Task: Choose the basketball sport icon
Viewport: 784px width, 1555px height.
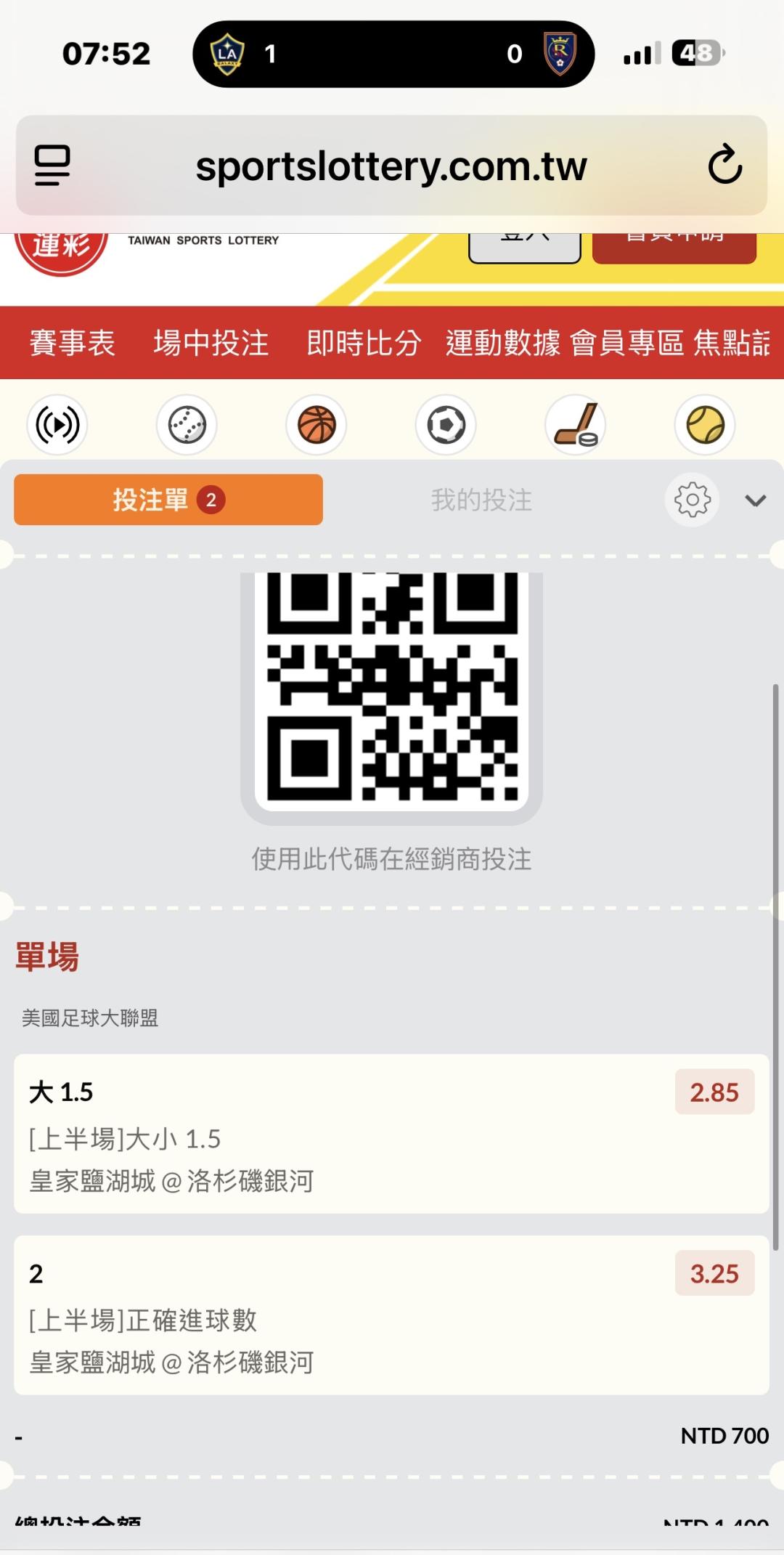Action: click(317, 425)
